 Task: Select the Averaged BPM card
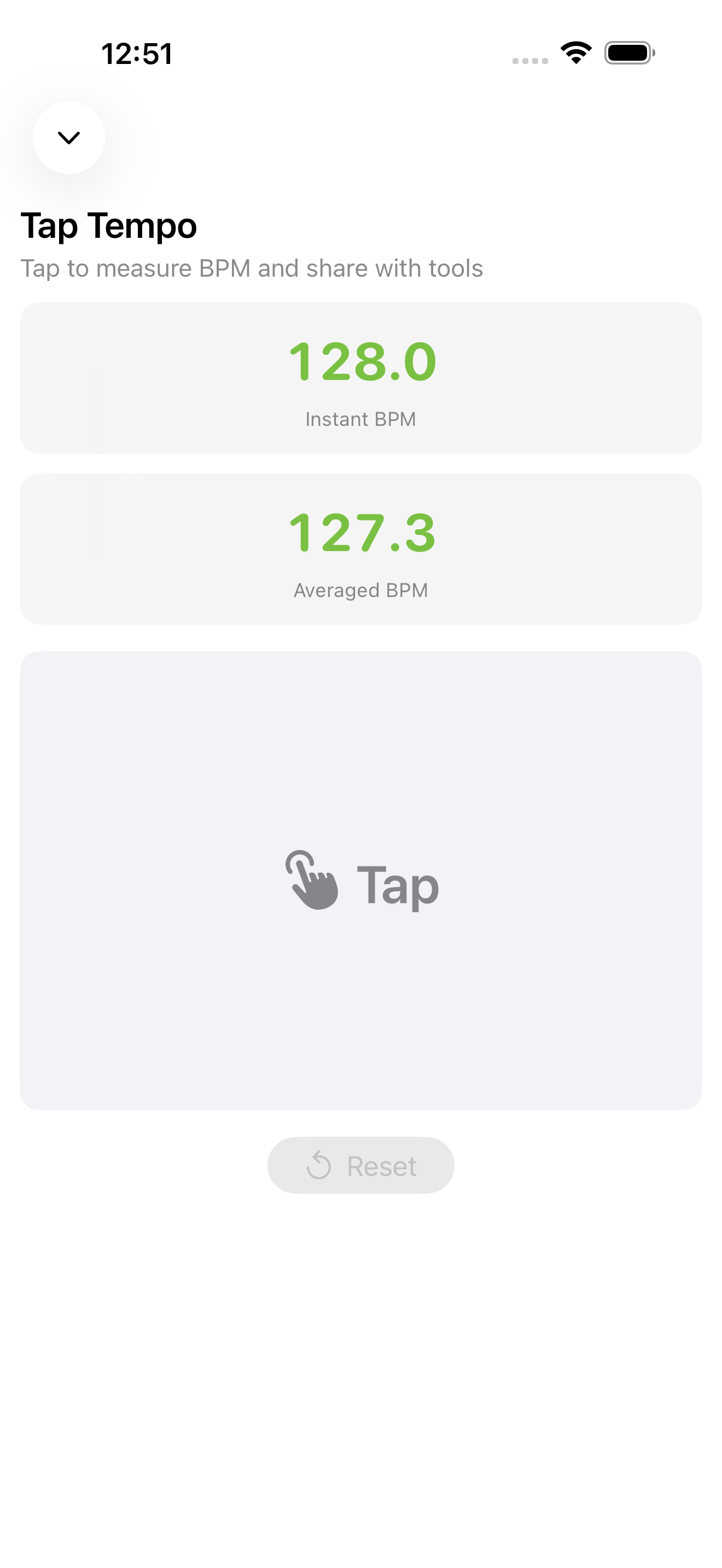361,549
